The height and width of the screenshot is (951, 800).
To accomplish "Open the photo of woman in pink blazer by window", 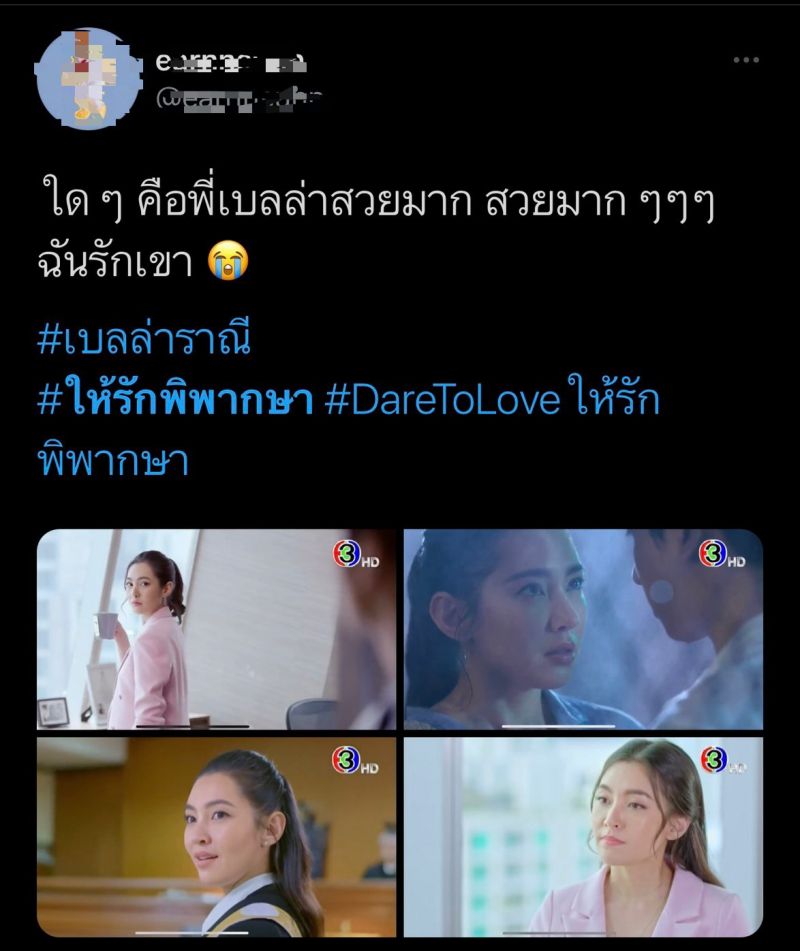I will pos(583,836).
